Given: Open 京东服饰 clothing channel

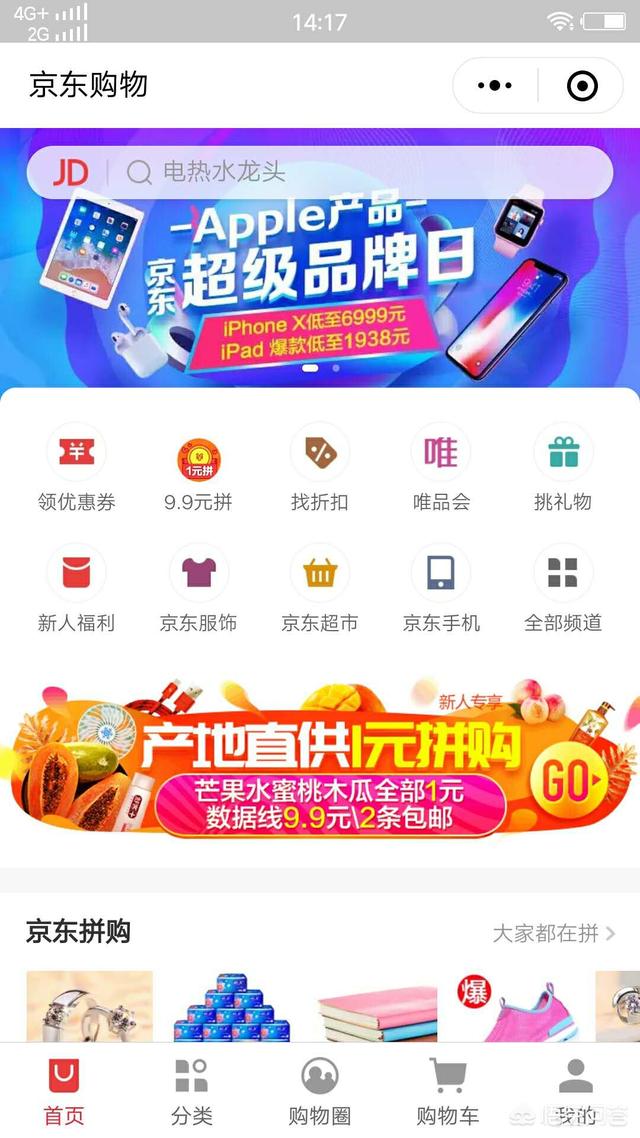Looking at the screenshot, I should coord(198,589).
